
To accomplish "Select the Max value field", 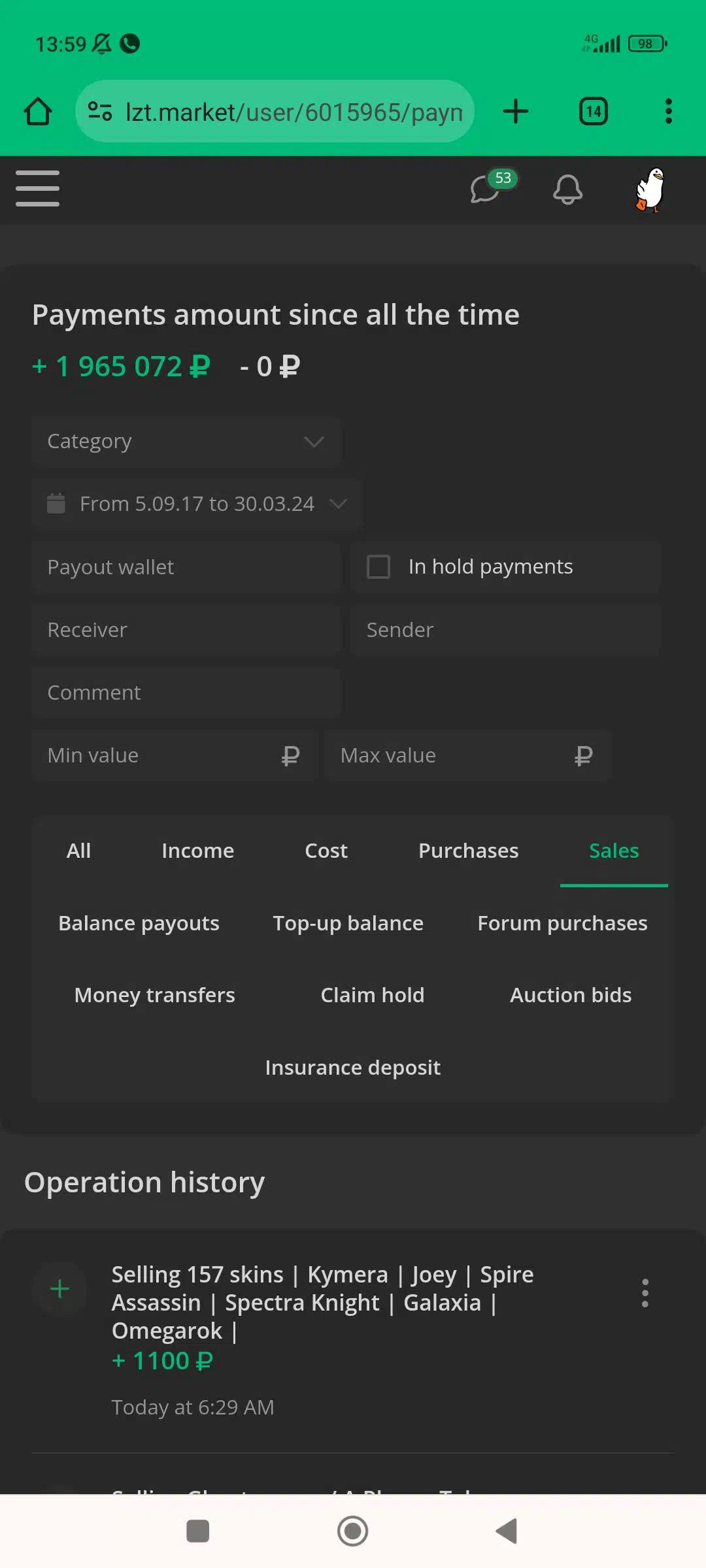I will pyautogui.click(x=467, y=755).
